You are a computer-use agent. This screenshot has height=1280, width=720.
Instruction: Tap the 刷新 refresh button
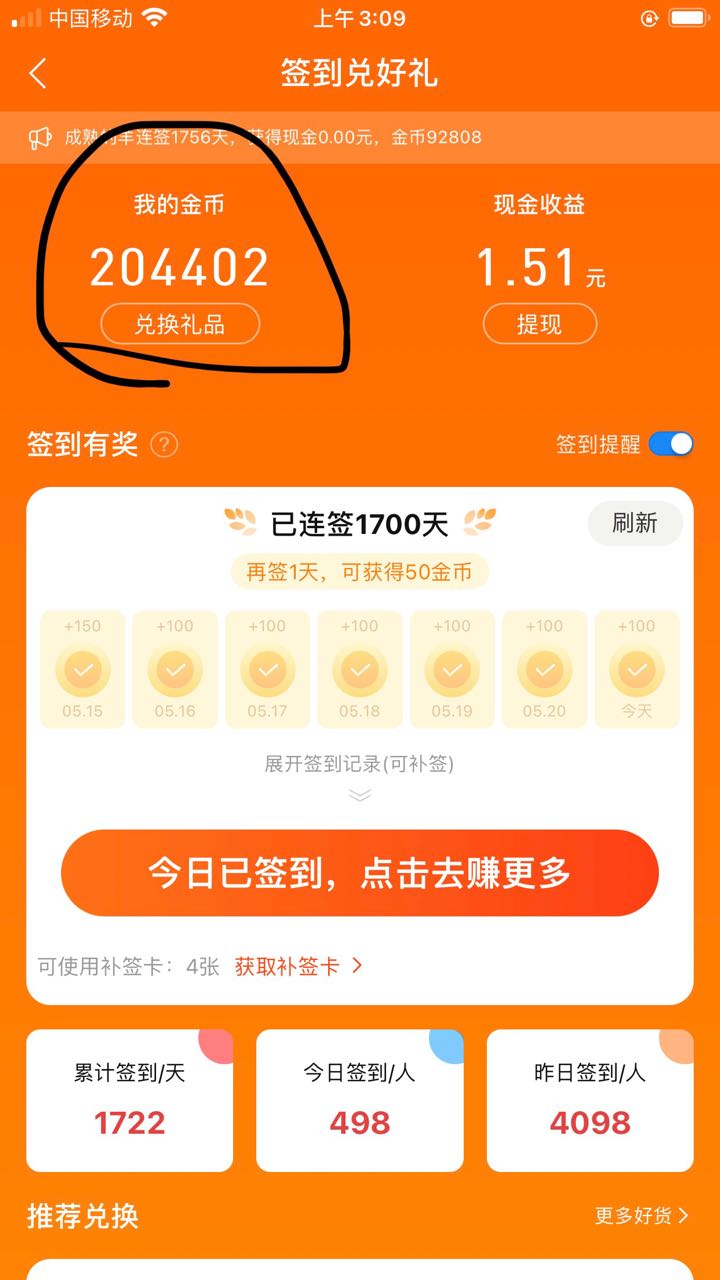[x=635, y=523]
